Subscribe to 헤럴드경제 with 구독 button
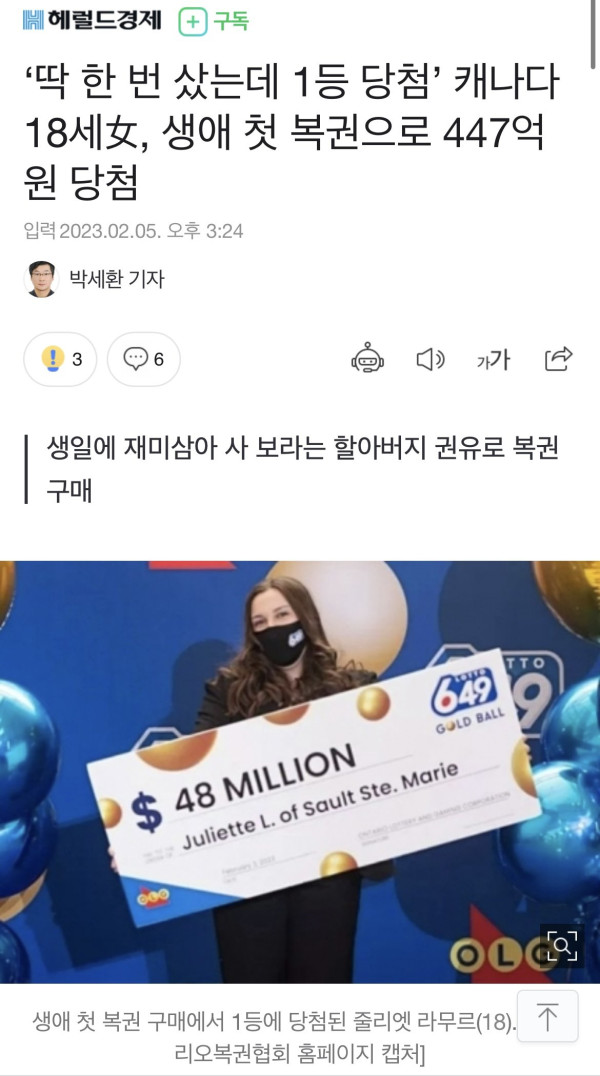 (x=214, y=20)
